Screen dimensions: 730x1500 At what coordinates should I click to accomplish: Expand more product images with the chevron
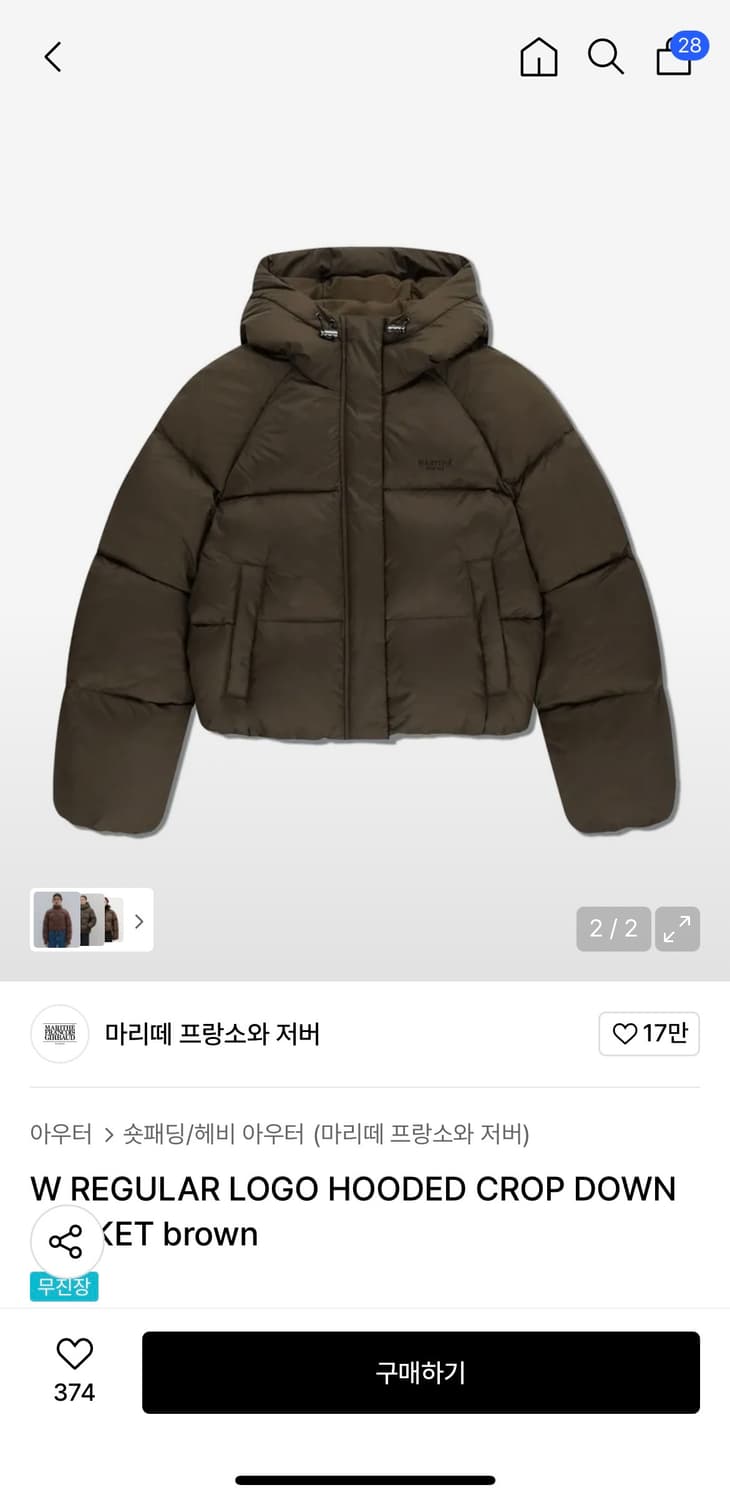pyautogui.click(x=138, y=921)
